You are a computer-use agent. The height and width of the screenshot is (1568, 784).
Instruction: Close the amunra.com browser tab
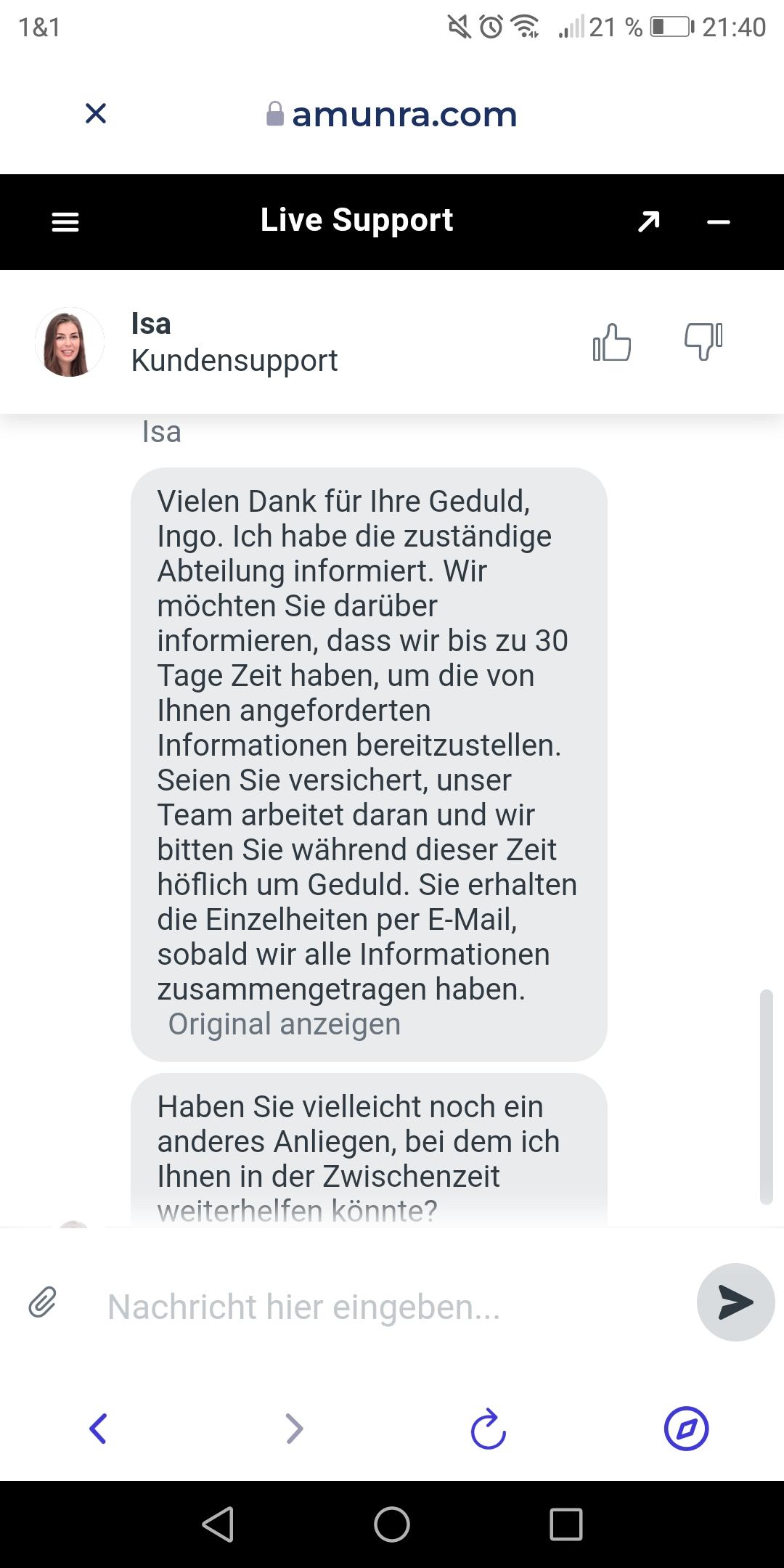(x=96, y=113)
